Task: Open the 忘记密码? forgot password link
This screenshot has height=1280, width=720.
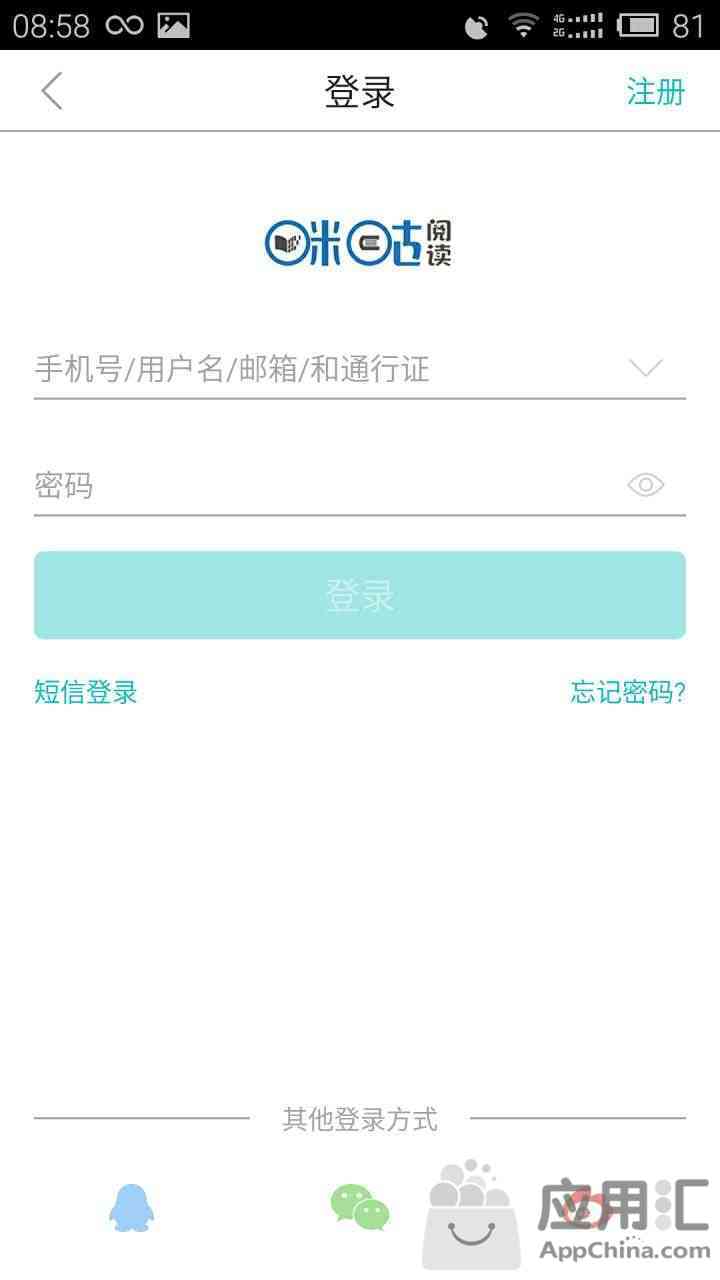Action: [x=628, y=692]
